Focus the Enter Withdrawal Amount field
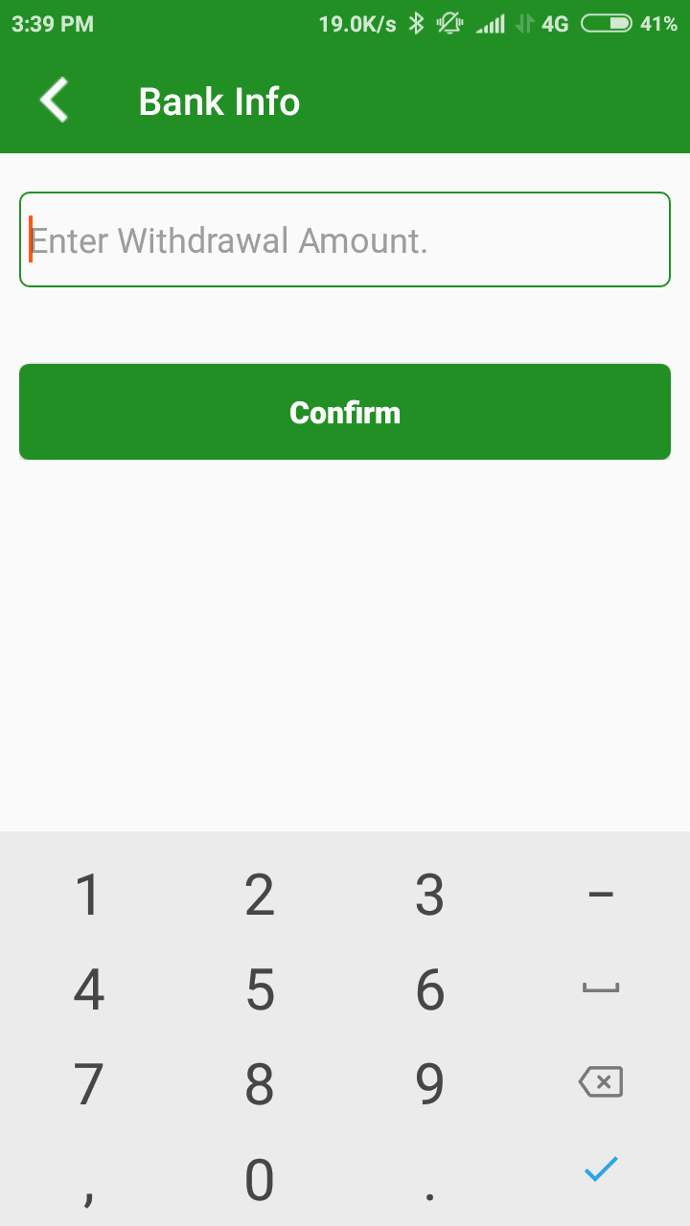This screenshot has height=1226, width=690. pyautogui.click(x=345, y=240)
